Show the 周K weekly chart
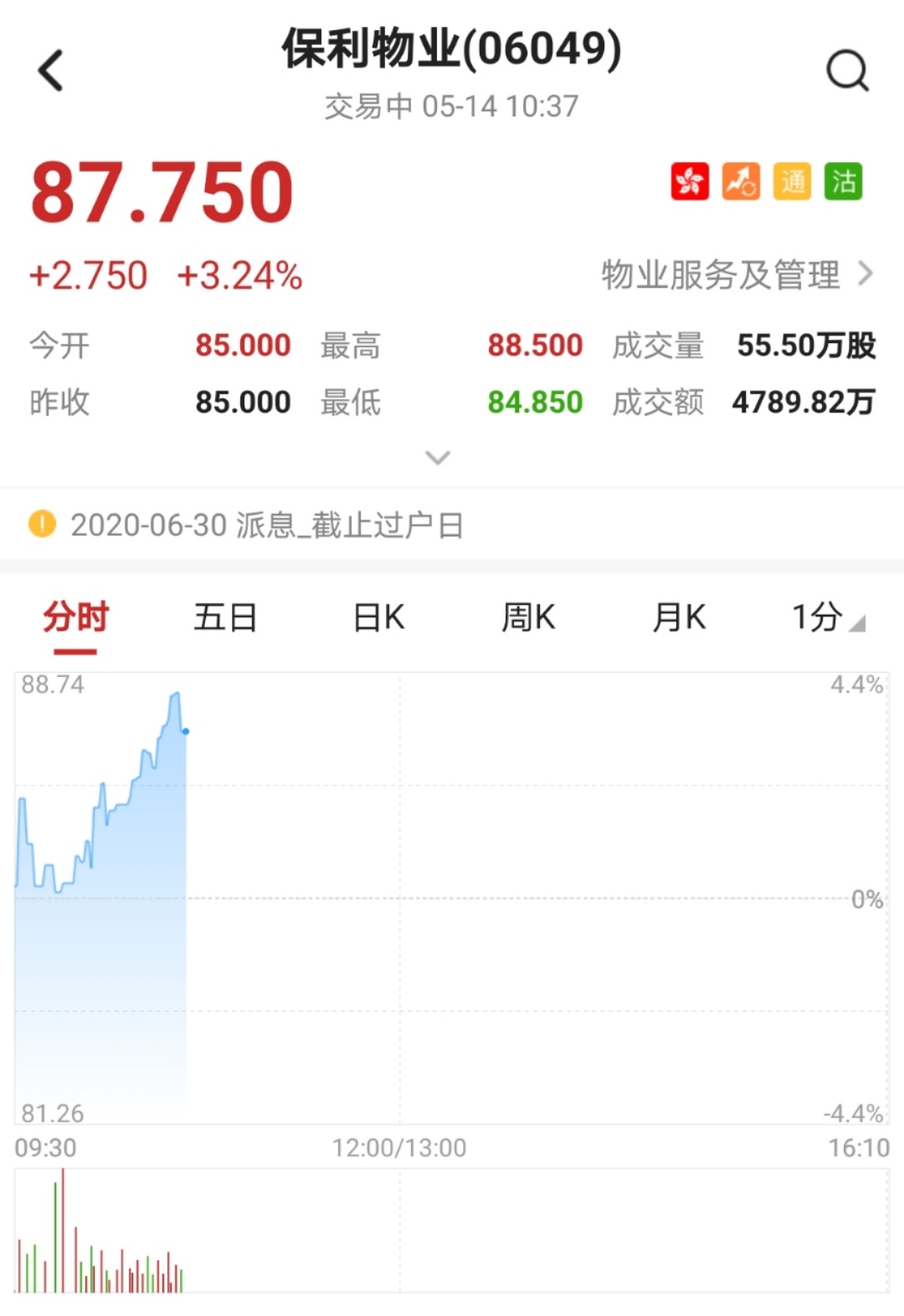The height and width of the screenshot is (1316, 904). (x=528, y=617)
